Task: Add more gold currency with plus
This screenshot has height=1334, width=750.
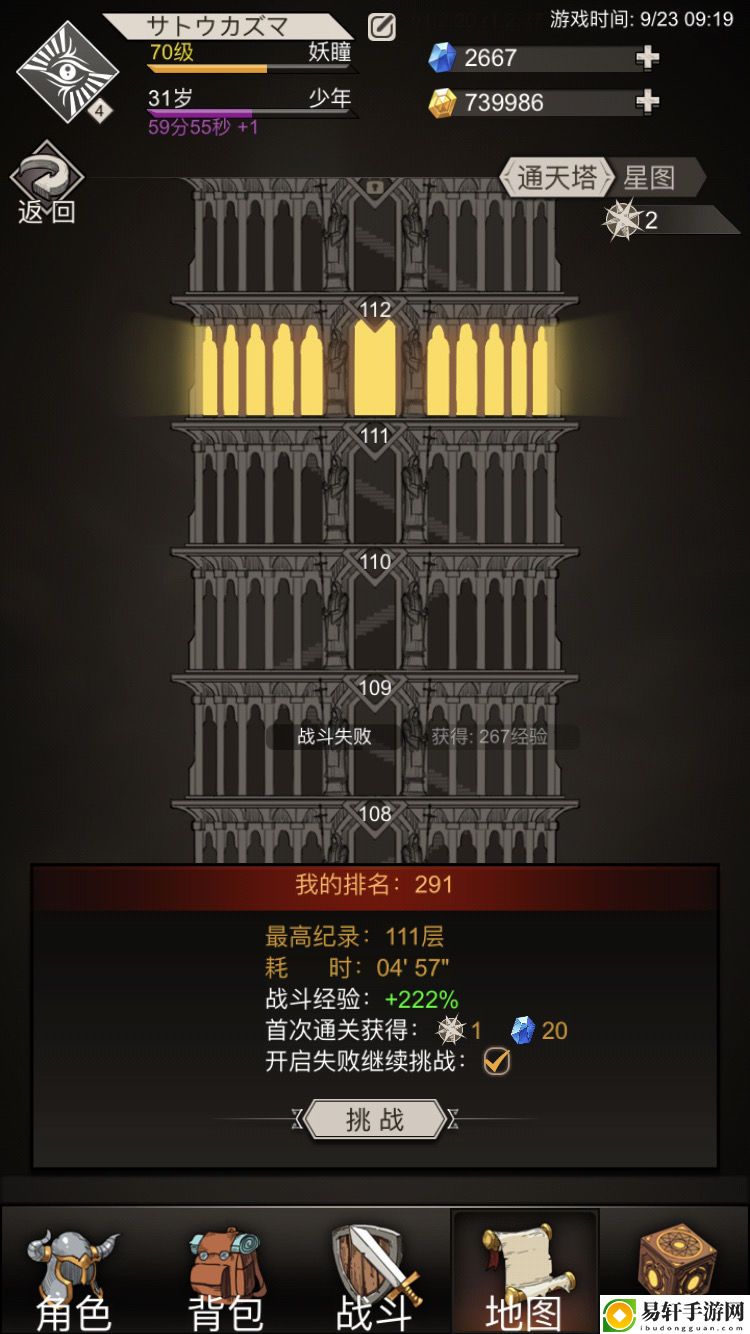Action: point(647,101)
